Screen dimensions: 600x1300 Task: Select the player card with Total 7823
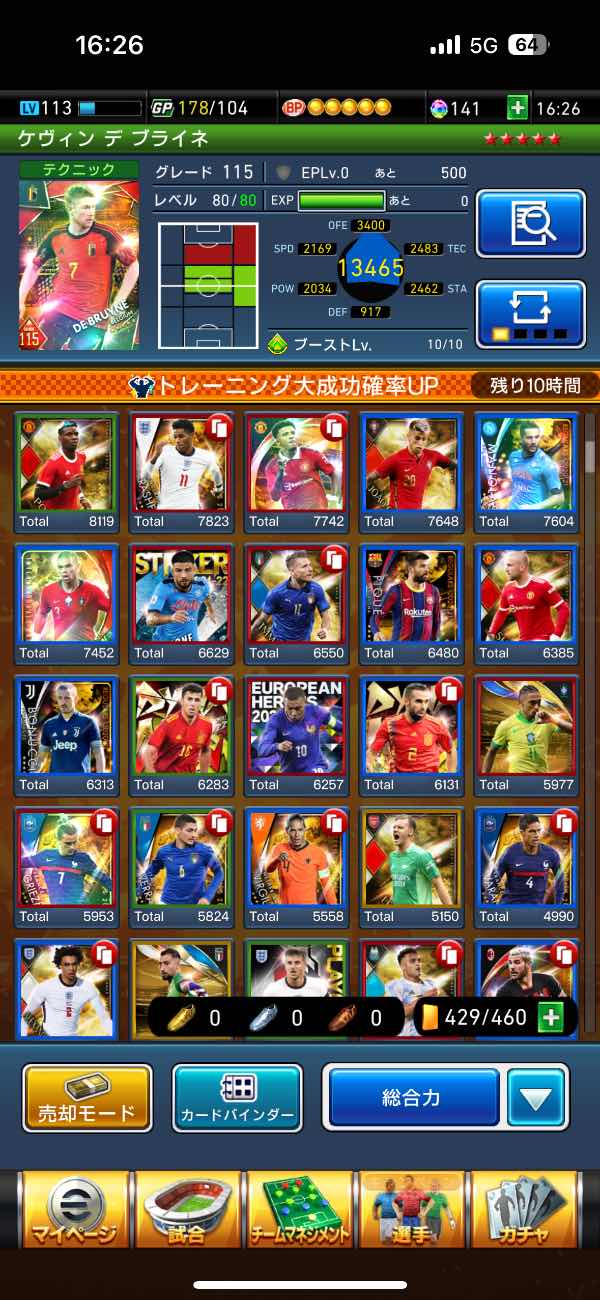pyautogui.click(x=182, y=470)
